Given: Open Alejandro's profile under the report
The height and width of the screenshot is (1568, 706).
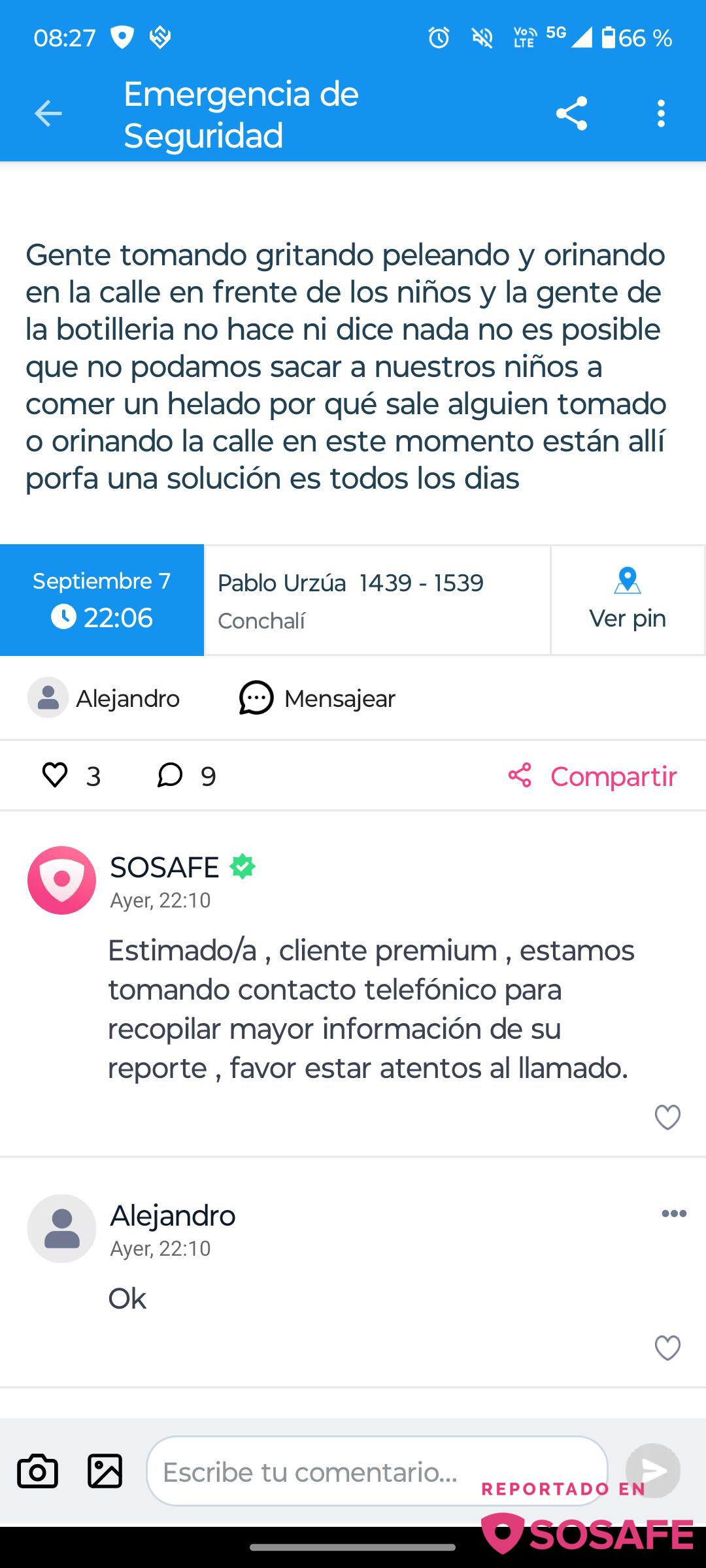Looking at the screenshot, I should pyautogui.click(x=105, y=698).
